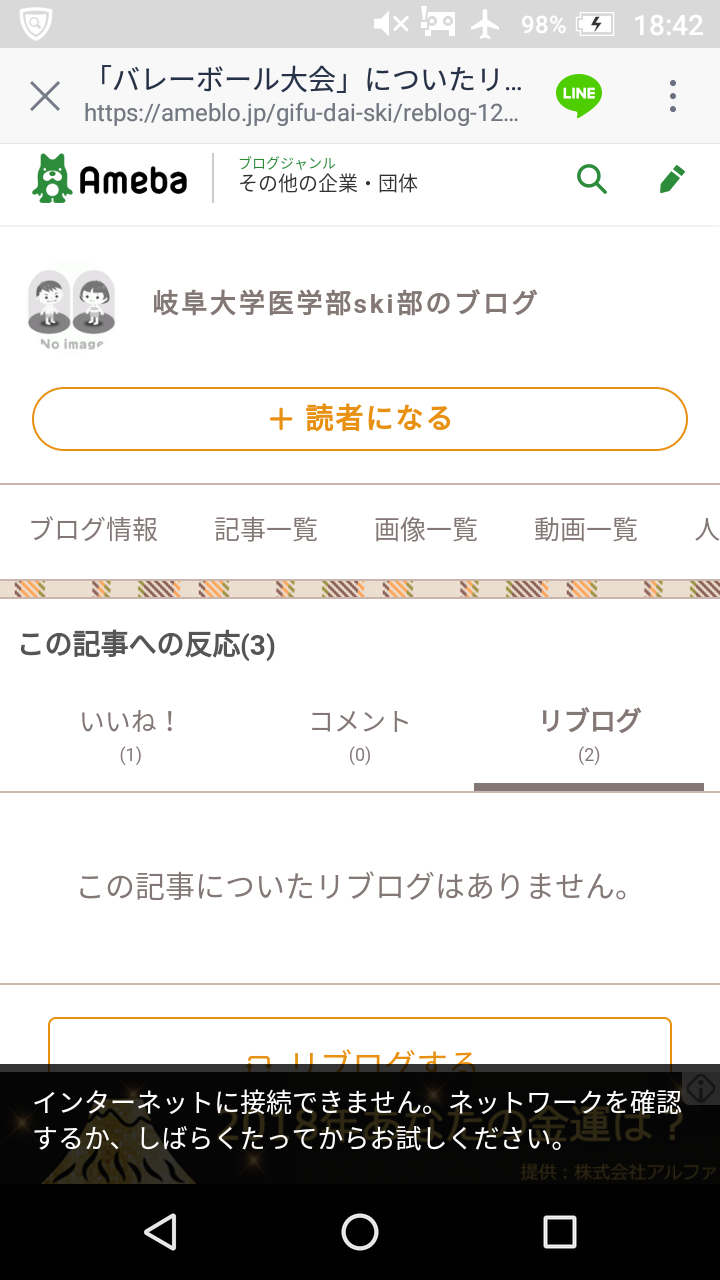
Task: Switch to the コメント tab
Action: click(360, 734)
